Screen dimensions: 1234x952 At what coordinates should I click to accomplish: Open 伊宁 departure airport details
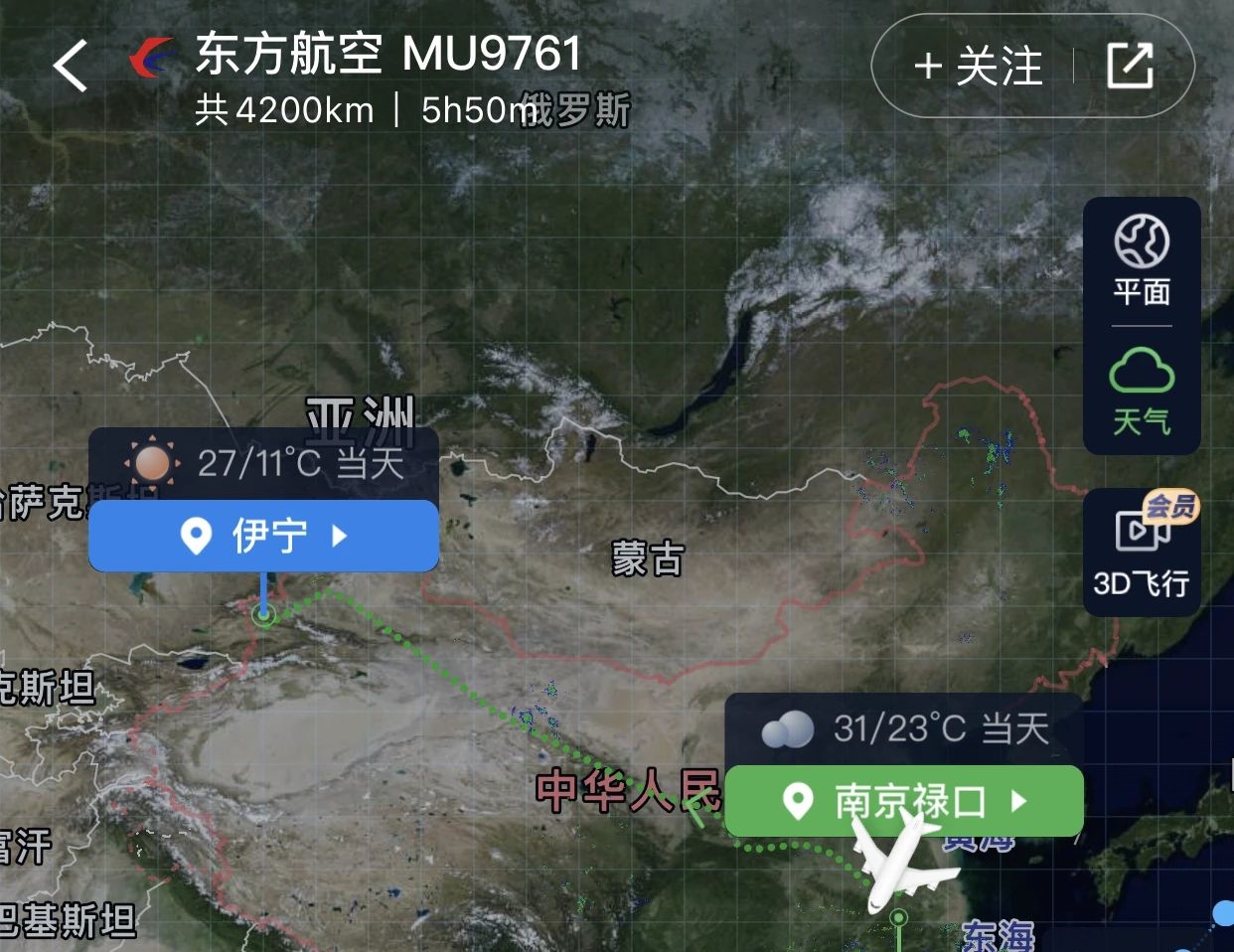(264, 537)
